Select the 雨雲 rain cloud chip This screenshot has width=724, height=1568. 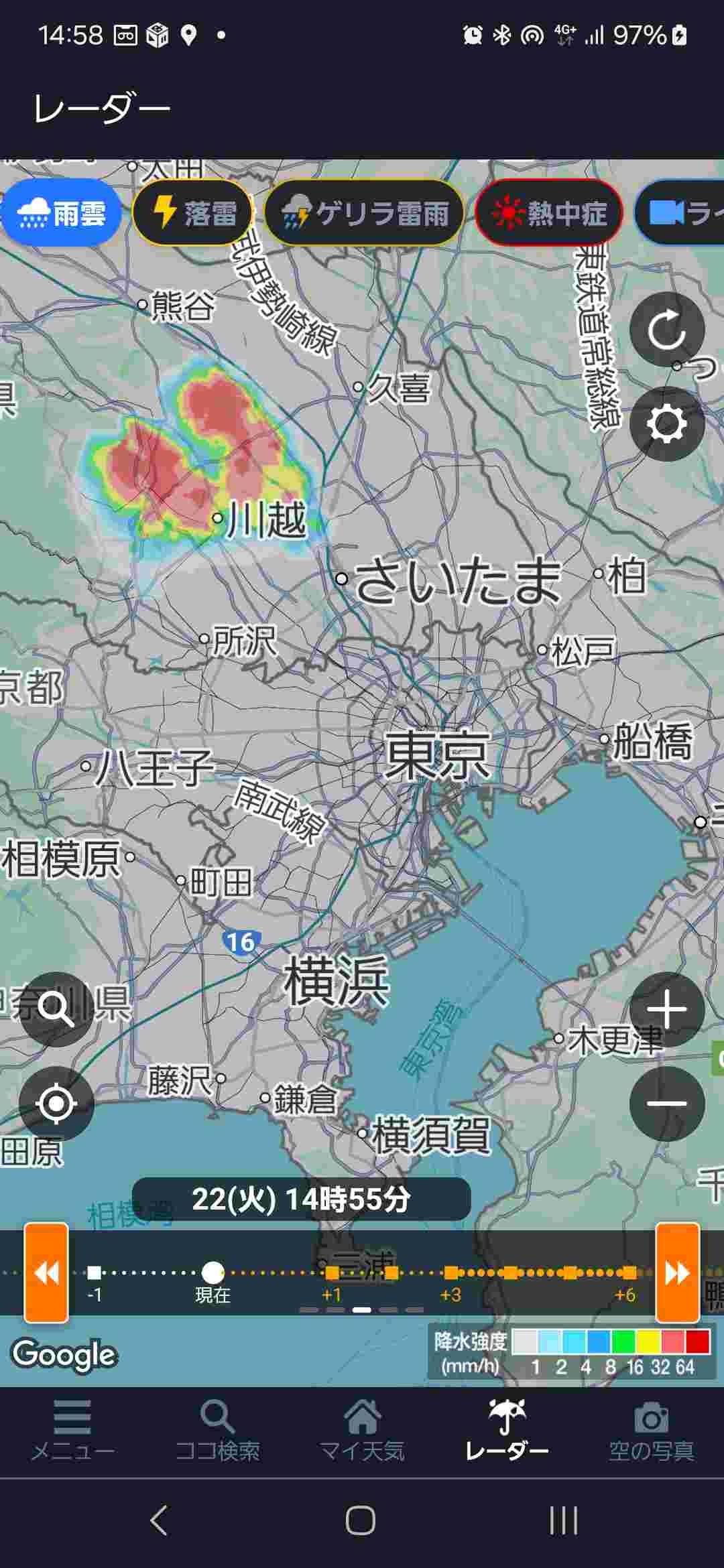click(x=62, y=214)
